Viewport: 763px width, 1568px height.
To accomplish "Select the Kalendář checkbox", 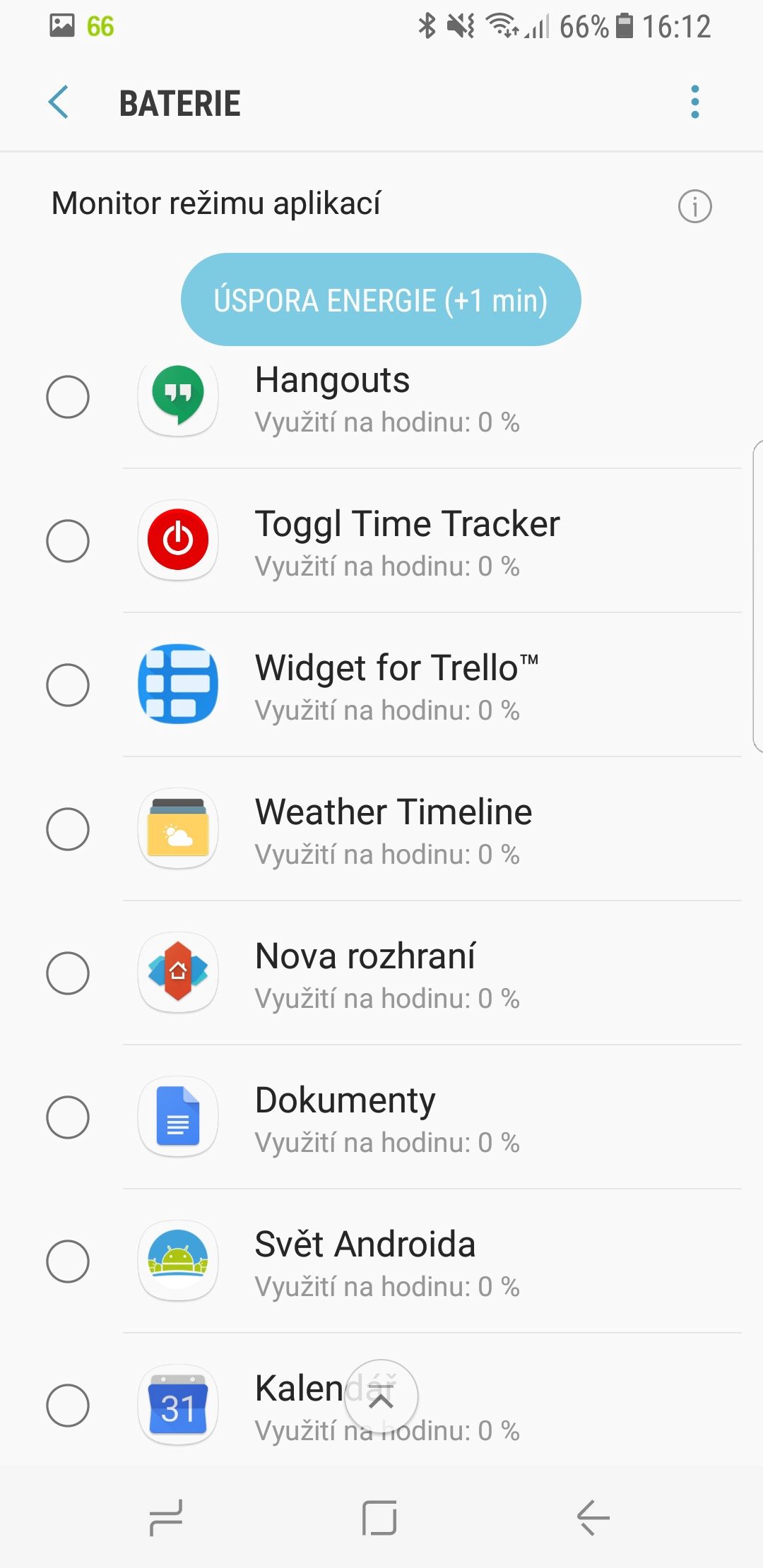I will 68,1406.
